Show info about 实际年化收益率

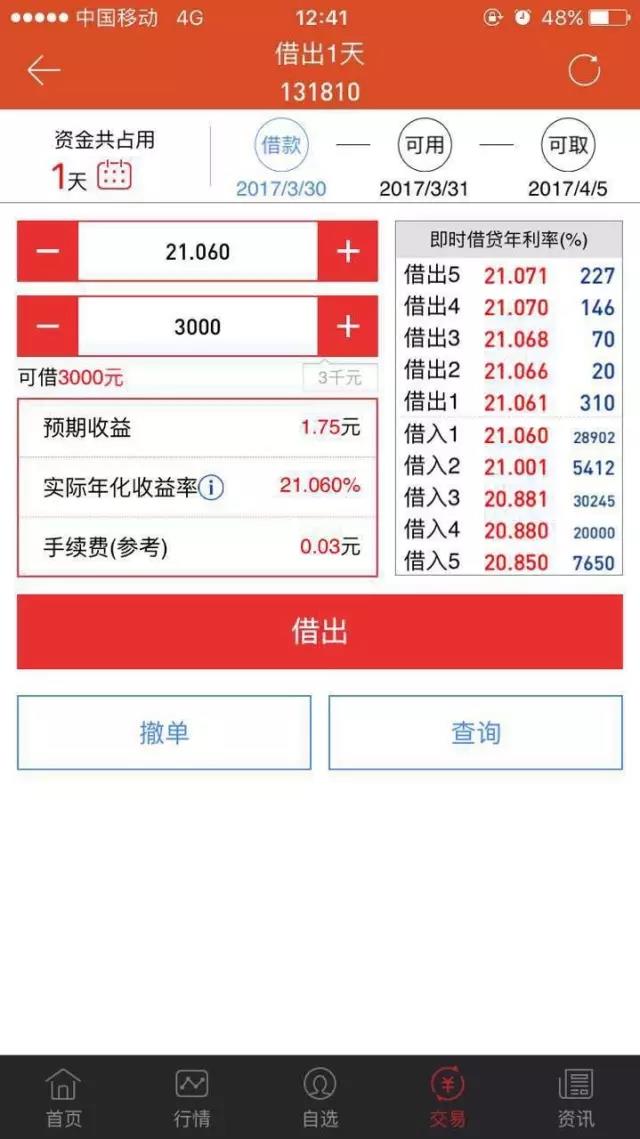[211, 488]
